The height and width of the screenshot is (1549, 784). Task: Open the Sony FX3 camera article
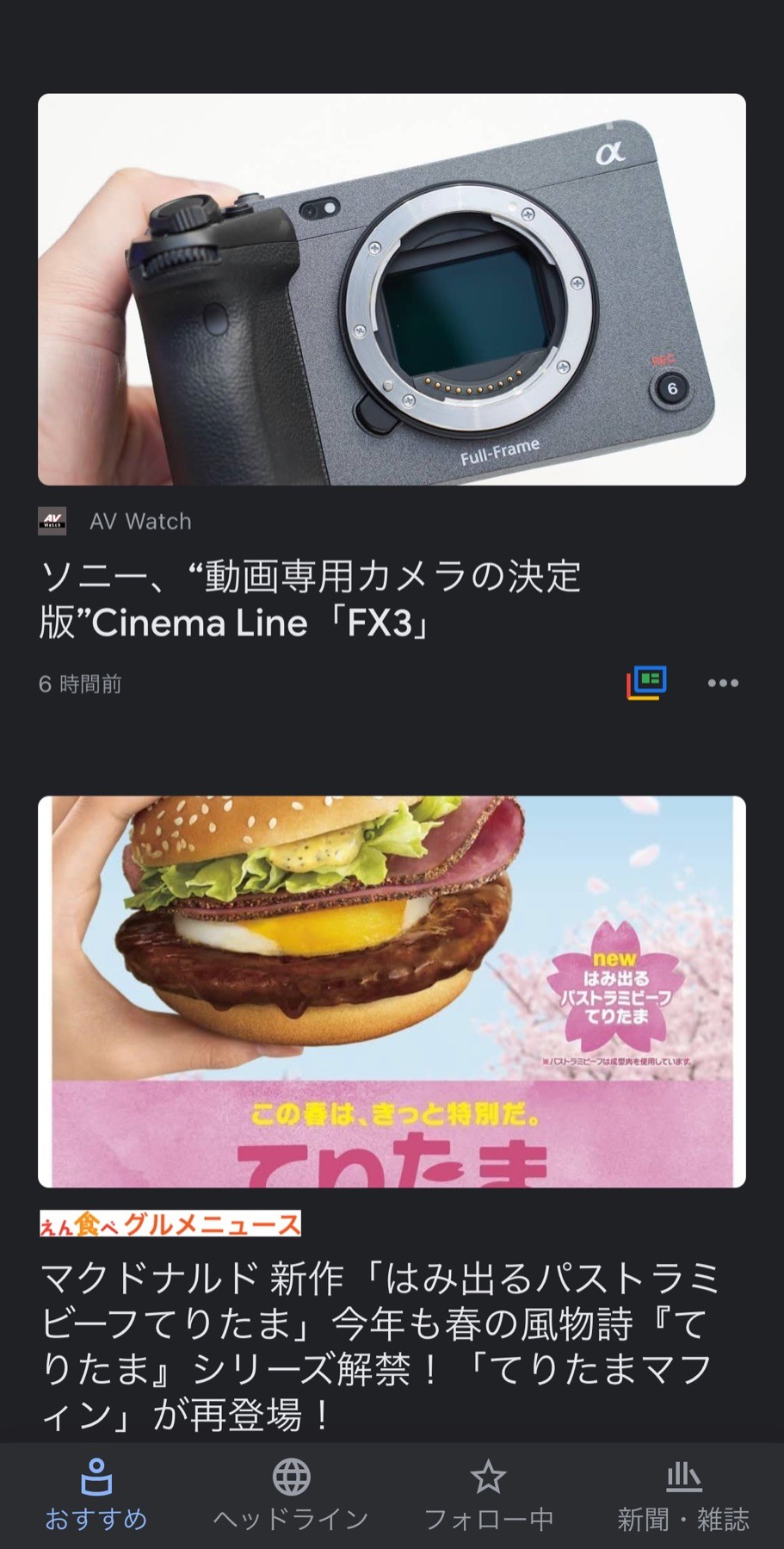point(310,599)
